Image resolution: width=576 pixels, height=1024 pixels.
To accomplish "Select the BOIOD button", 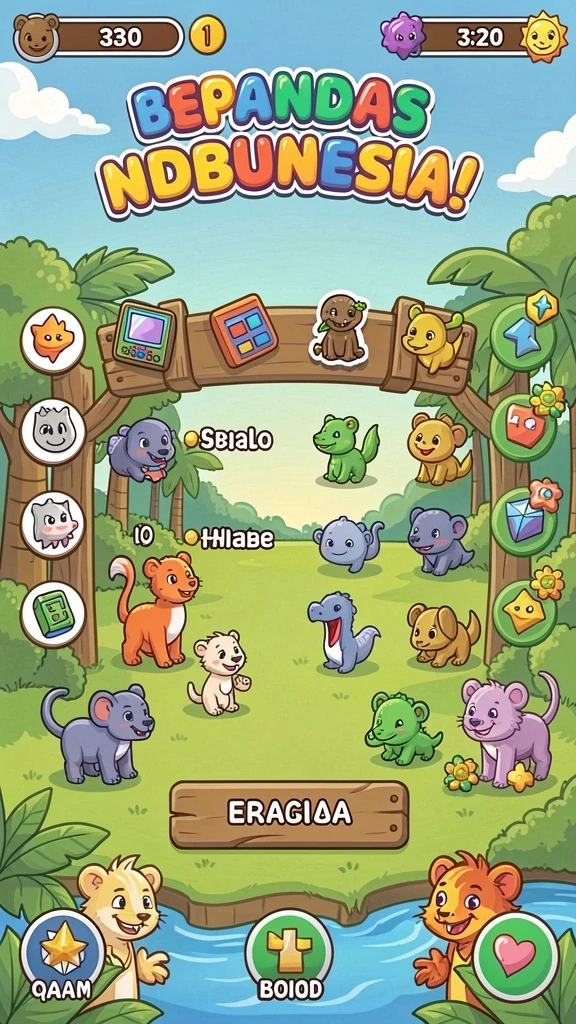I will click(x=289, y=955).
